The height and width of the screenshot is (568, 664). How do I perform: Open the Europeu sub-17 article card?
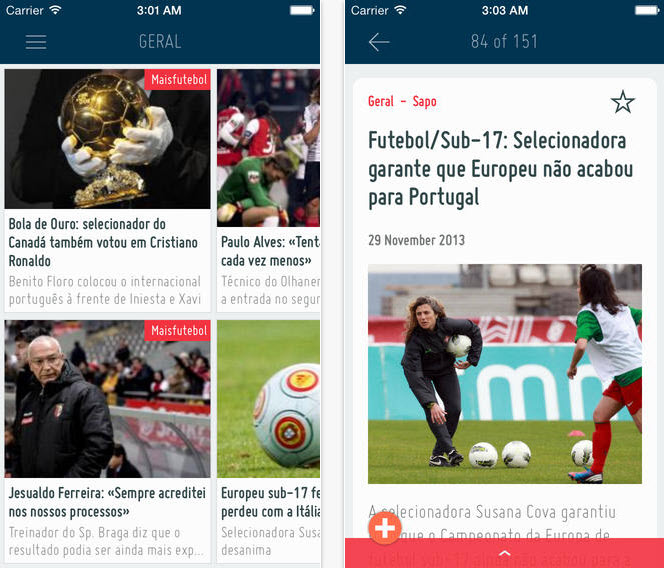tap(268, 440)
